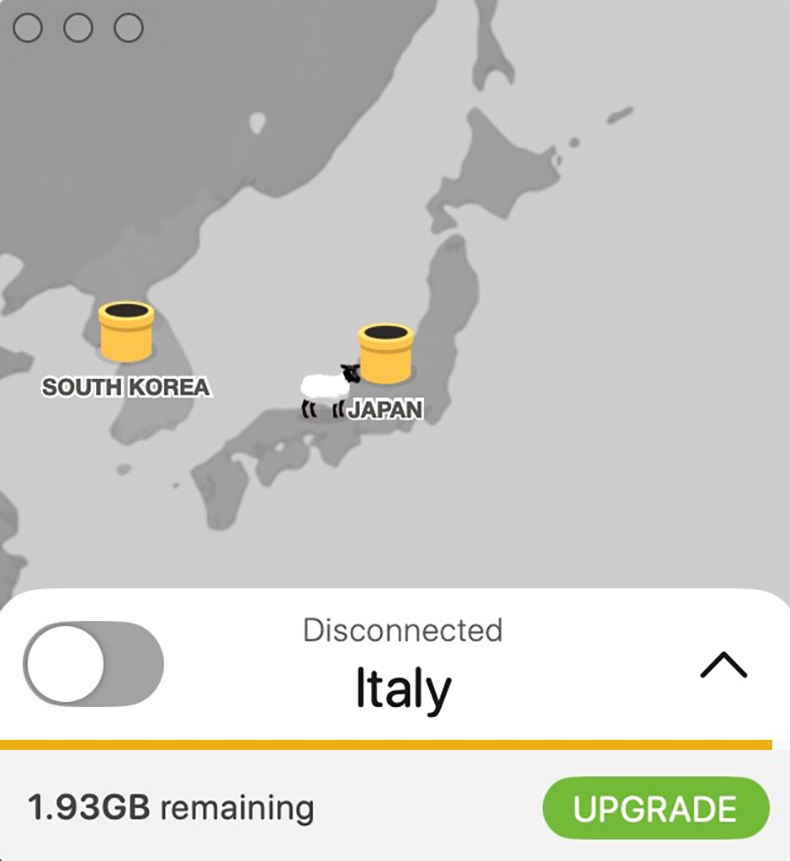Toggle the VPN connection switch on
This screenshot has height=861, width=790.
(x=93, y=665)
